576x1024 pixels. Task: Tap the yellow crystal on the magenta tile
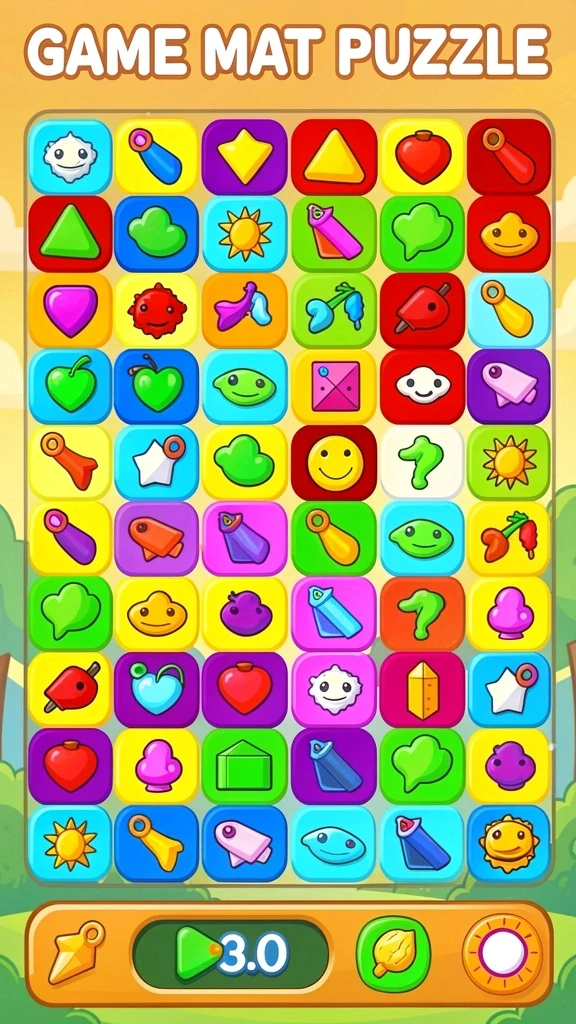tap(423, 690)
